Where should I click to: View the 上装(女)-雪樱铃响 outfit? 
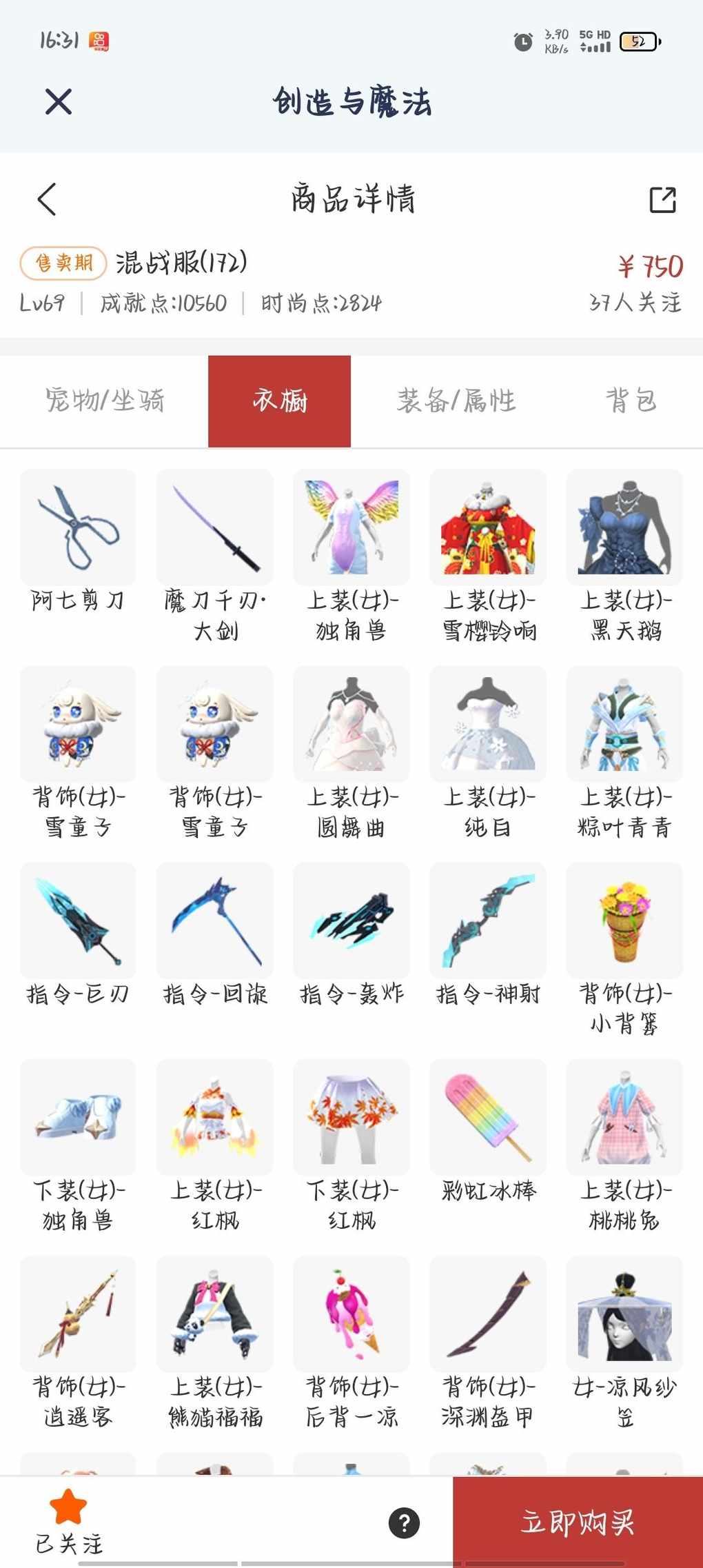pyautogui.click(x=488, y=528)
